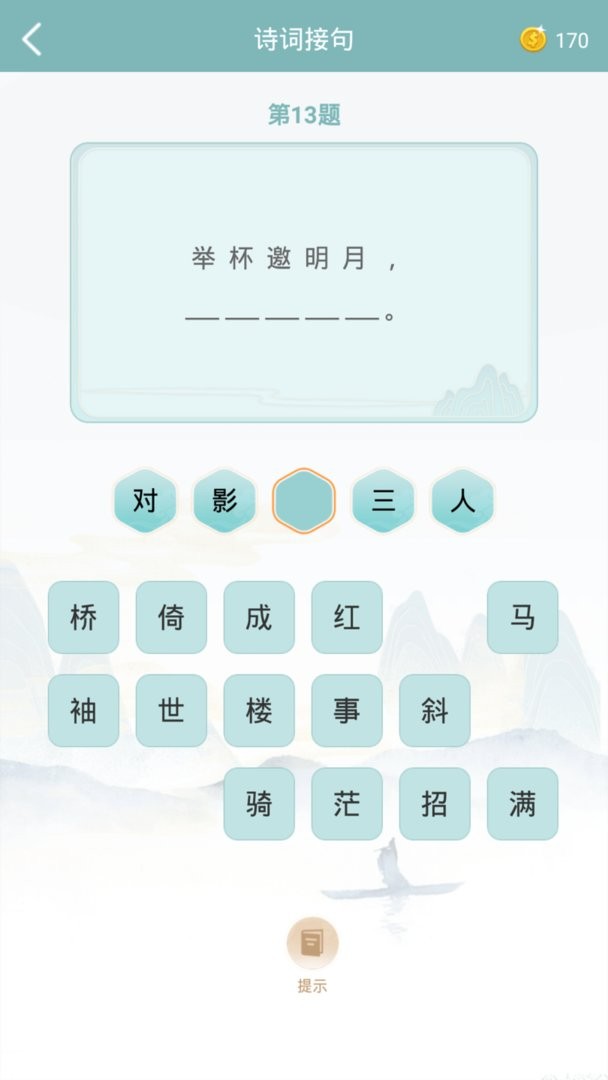Pick the 满 character tile

tap(522, 803)
